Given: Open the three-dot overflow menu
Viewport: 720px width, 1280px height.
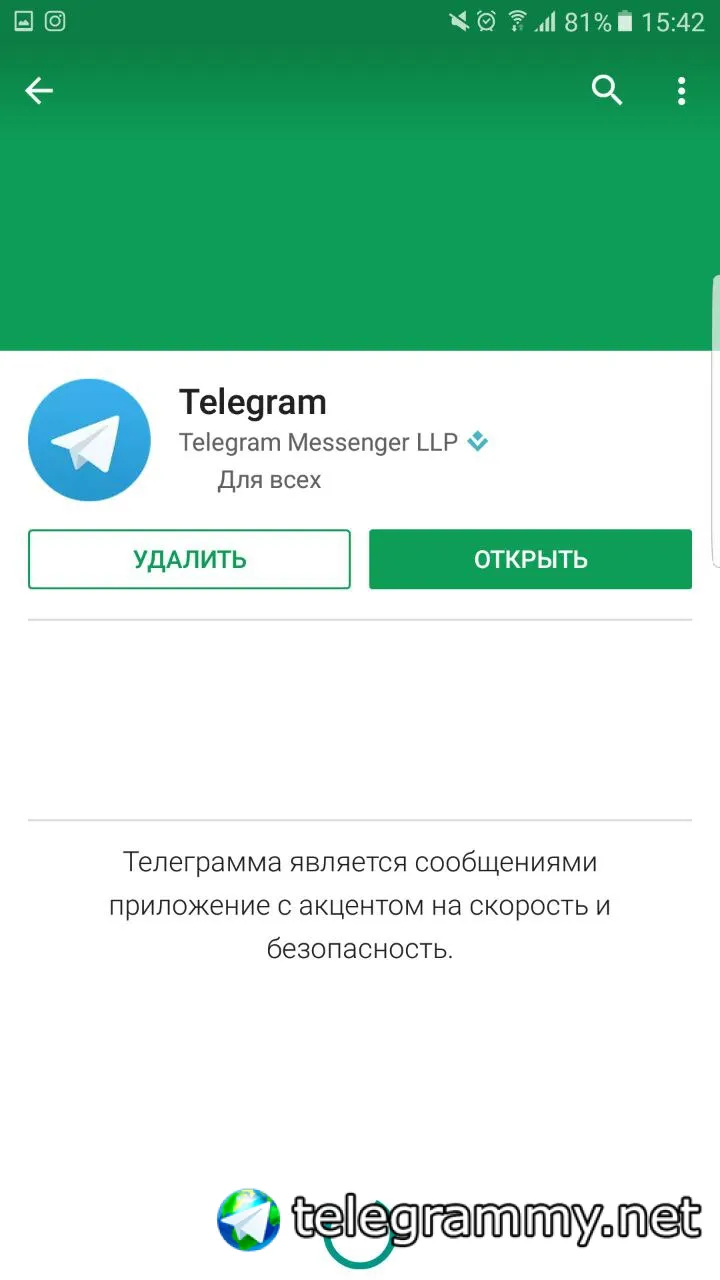Looking at the screenshot, I should tap(681, 91).
